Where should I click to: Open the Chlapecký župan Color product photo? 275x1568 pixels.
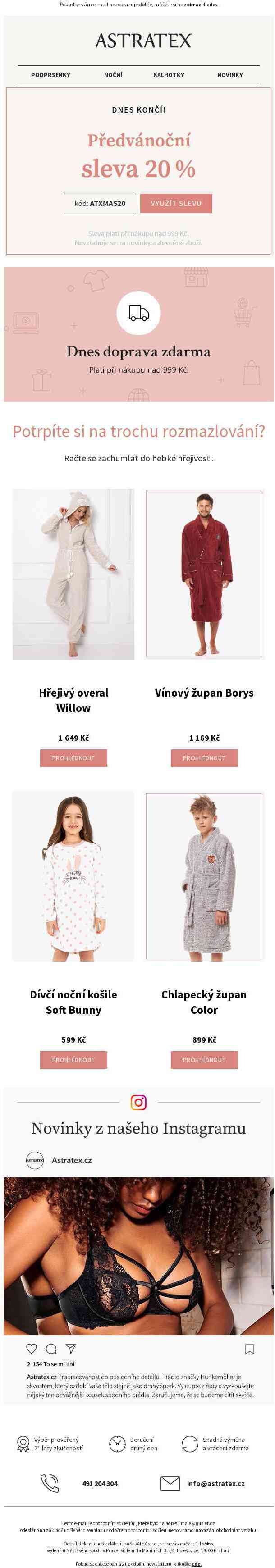click(204, 876)
